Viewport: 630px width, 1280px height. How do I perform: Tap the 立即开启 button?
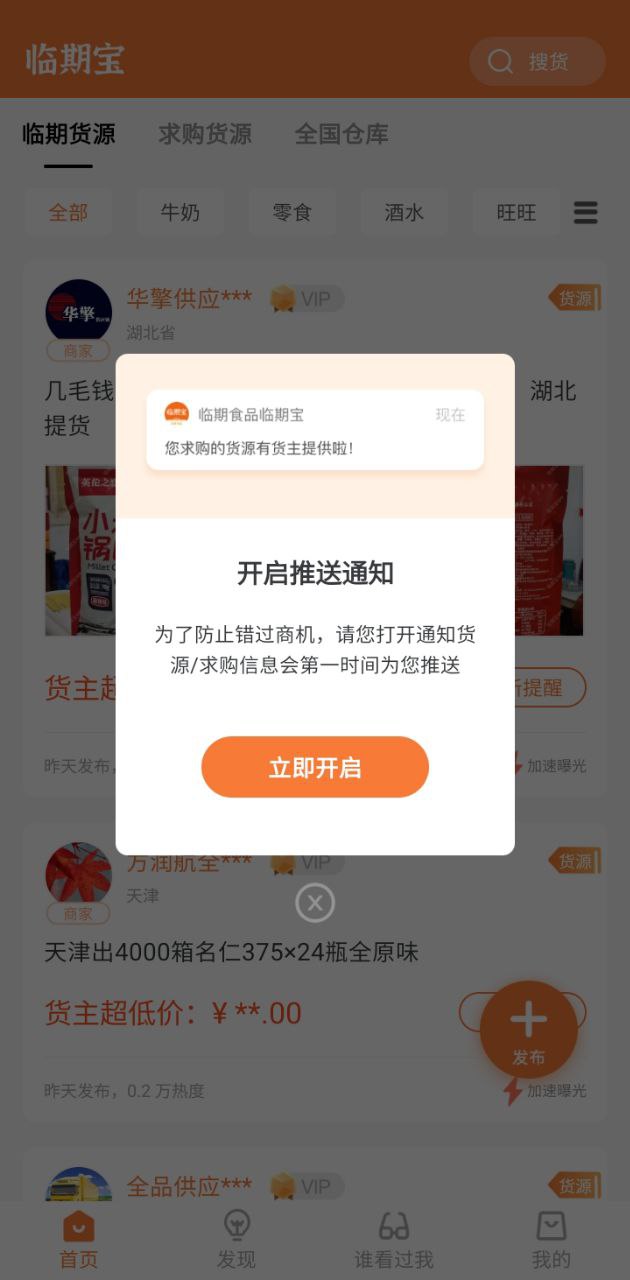point(315,767)
